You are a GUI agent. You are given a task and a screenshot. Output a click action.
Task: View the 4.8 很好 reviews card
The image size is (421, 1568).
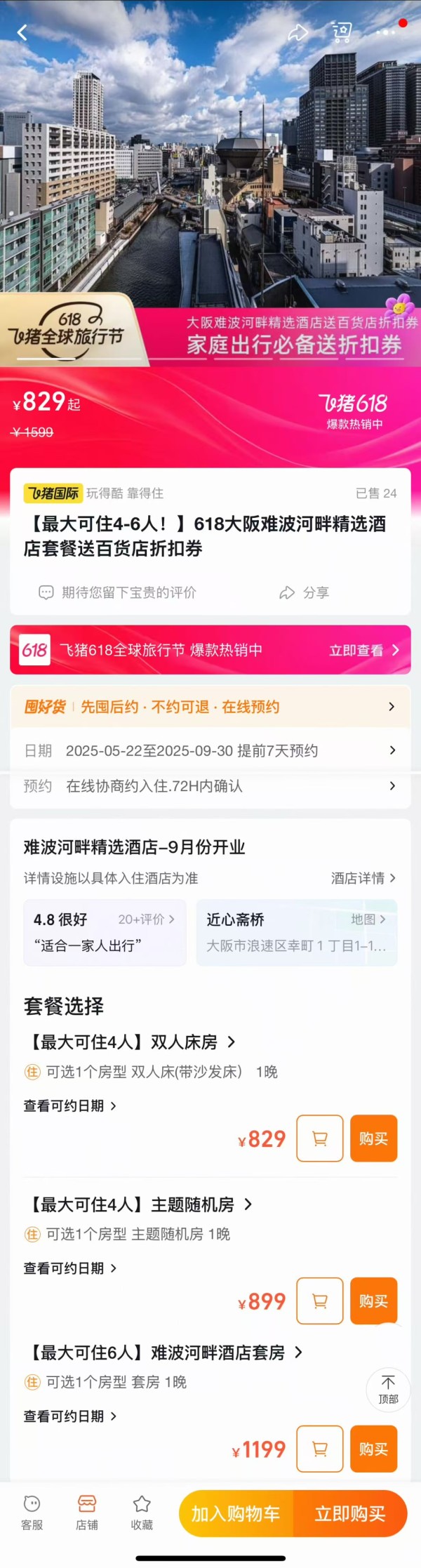105,932
